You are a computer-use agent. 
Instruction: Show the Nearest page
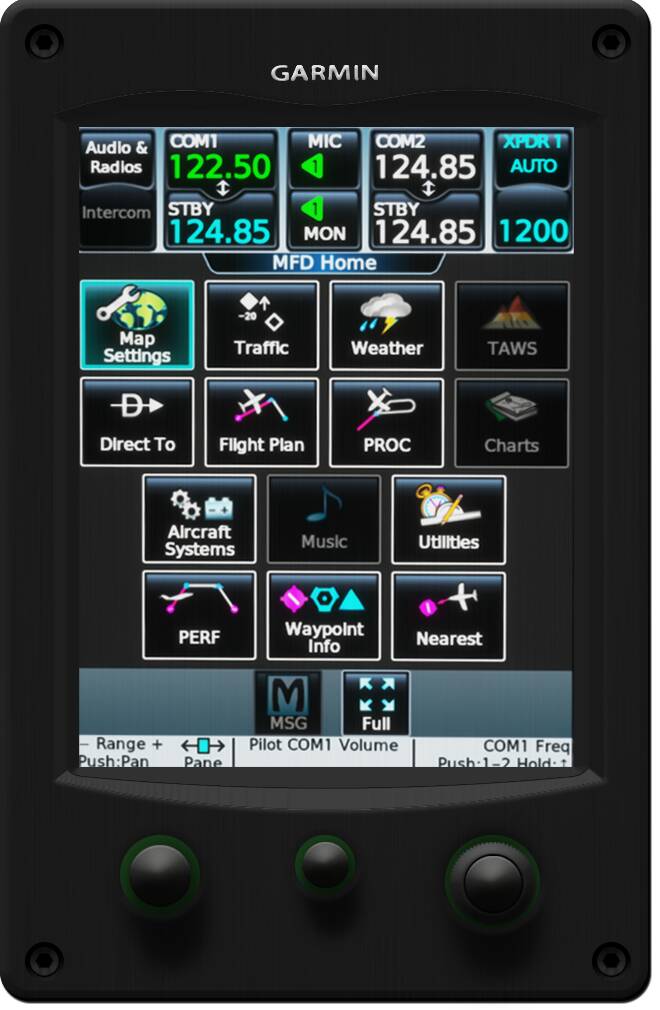(449, 616)
